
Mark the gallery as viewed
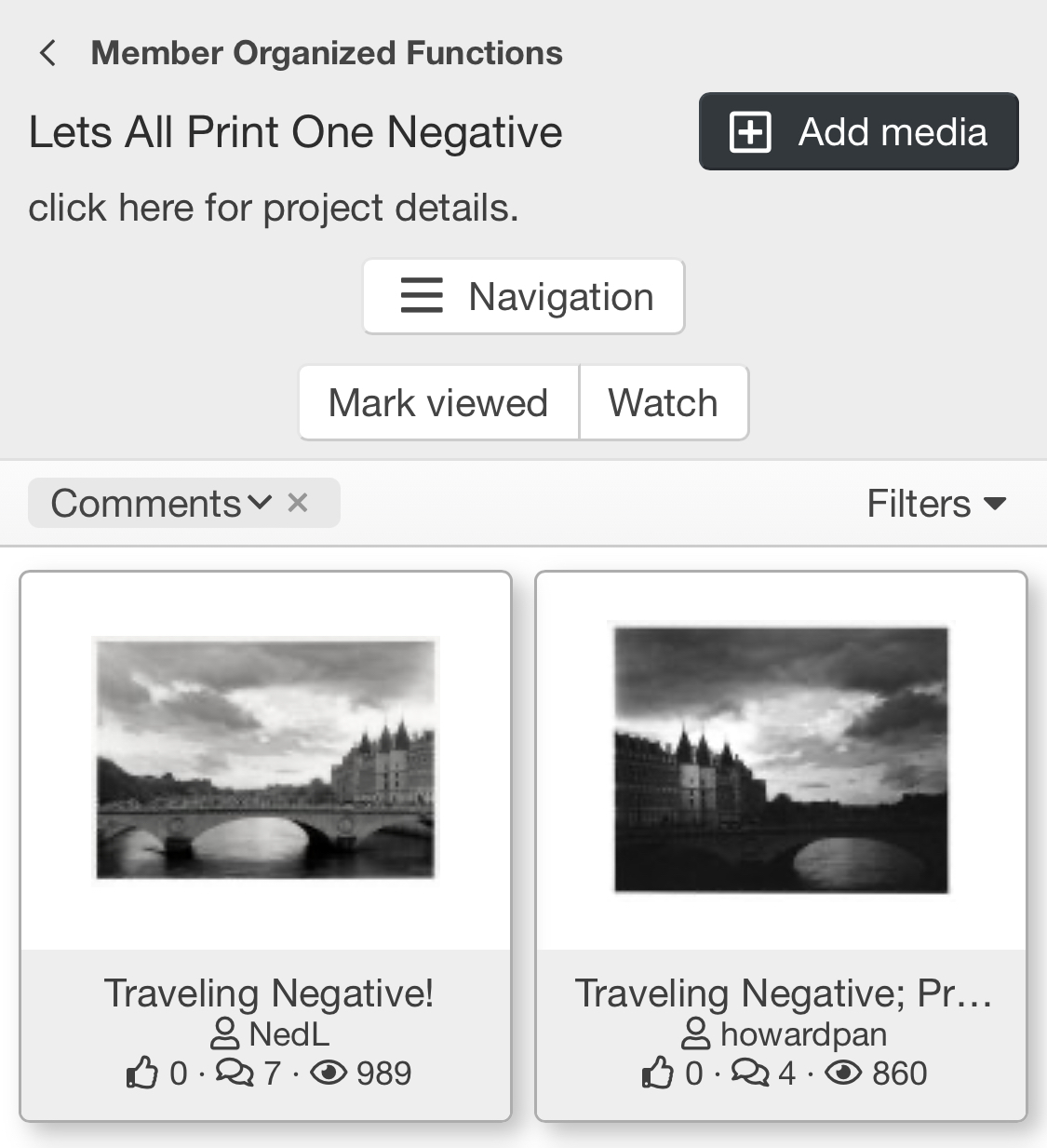[x=438, y=403]
